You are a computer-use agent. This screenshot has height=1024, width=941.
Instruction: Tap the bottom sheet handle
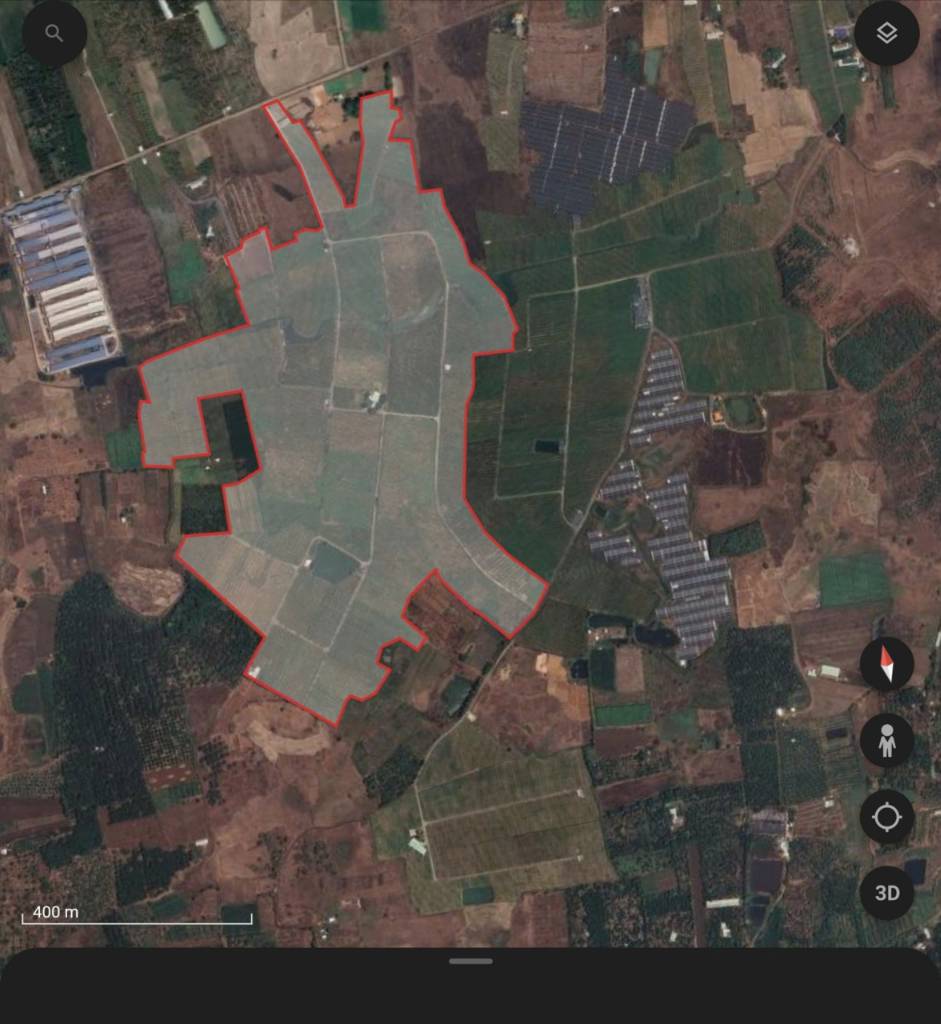click(x=470, y=961)
